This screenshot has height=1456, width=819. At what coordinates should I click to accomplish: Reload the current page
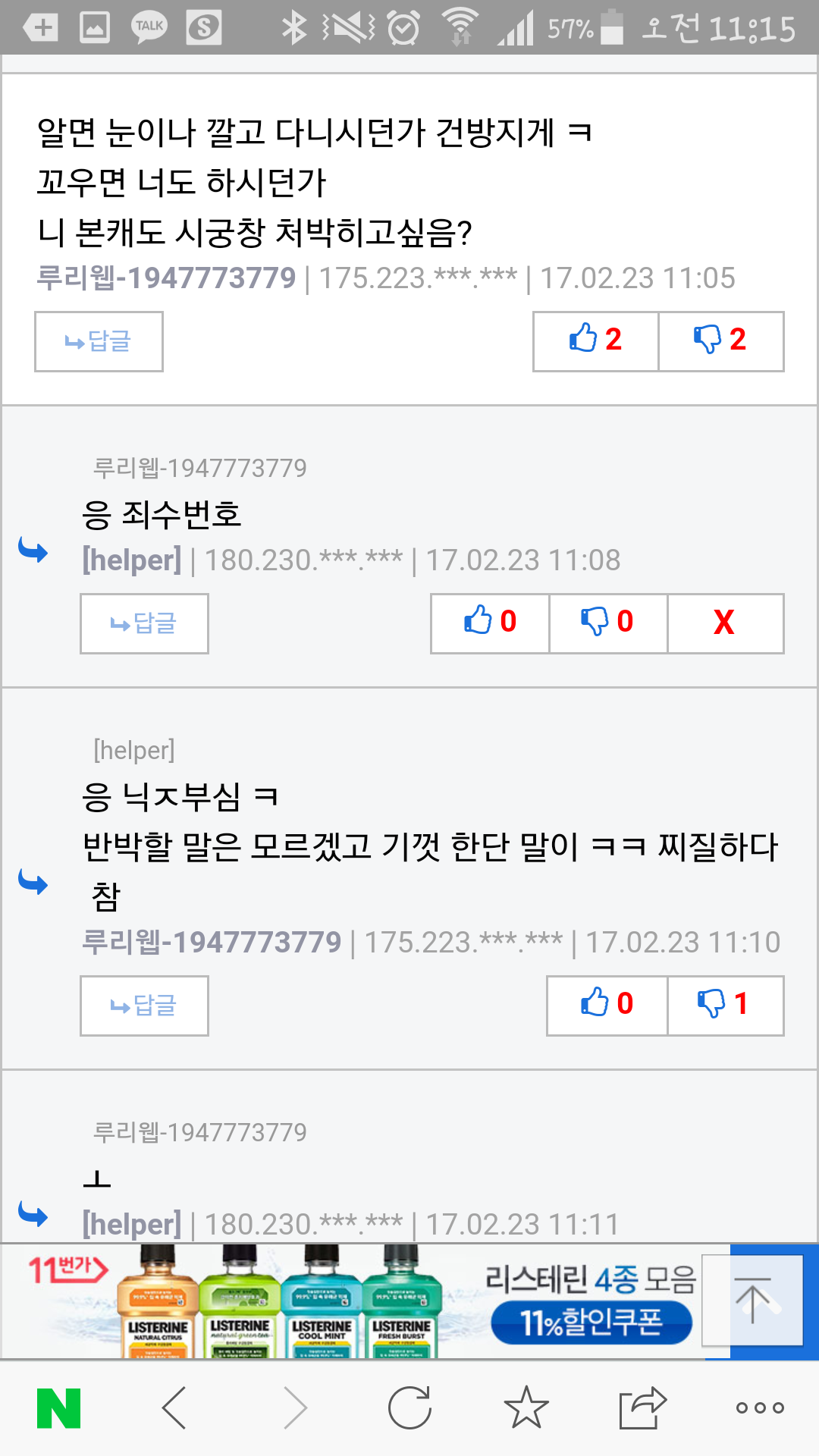(x=409, y=1408)
